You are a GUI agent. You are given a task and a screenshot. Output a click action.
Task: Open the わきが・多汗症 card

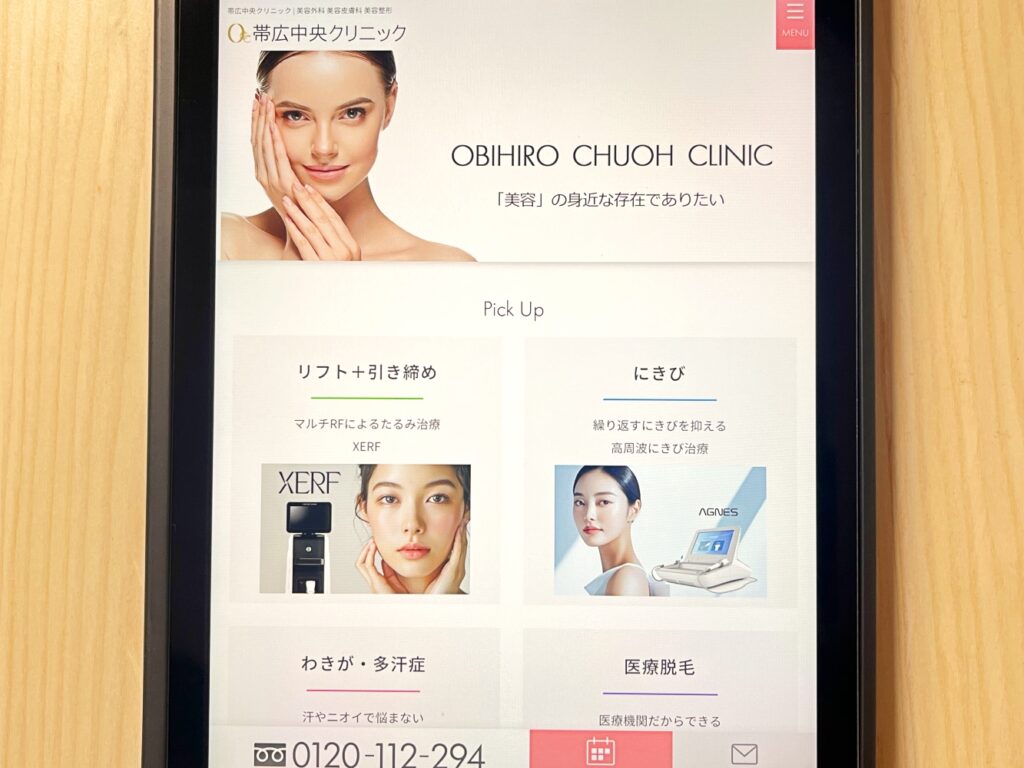coord(364,678)
